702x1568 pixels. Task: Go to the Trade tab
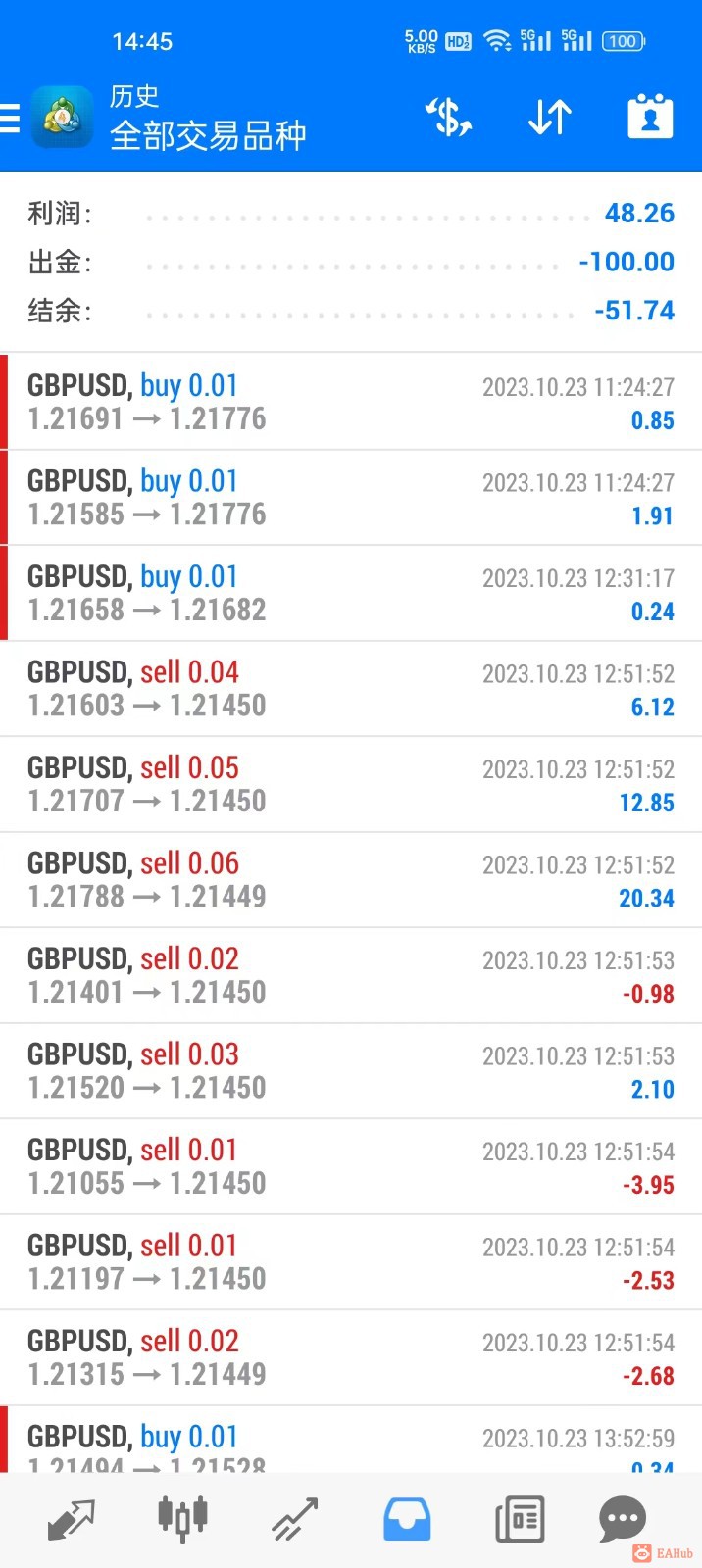294,1519
